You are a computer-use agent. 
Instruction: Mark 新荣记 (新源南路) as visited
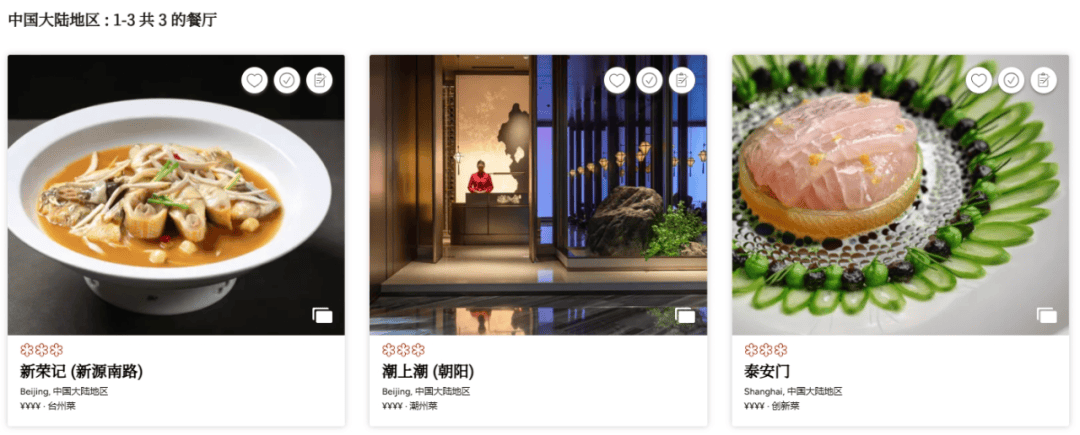click(287, 80)
